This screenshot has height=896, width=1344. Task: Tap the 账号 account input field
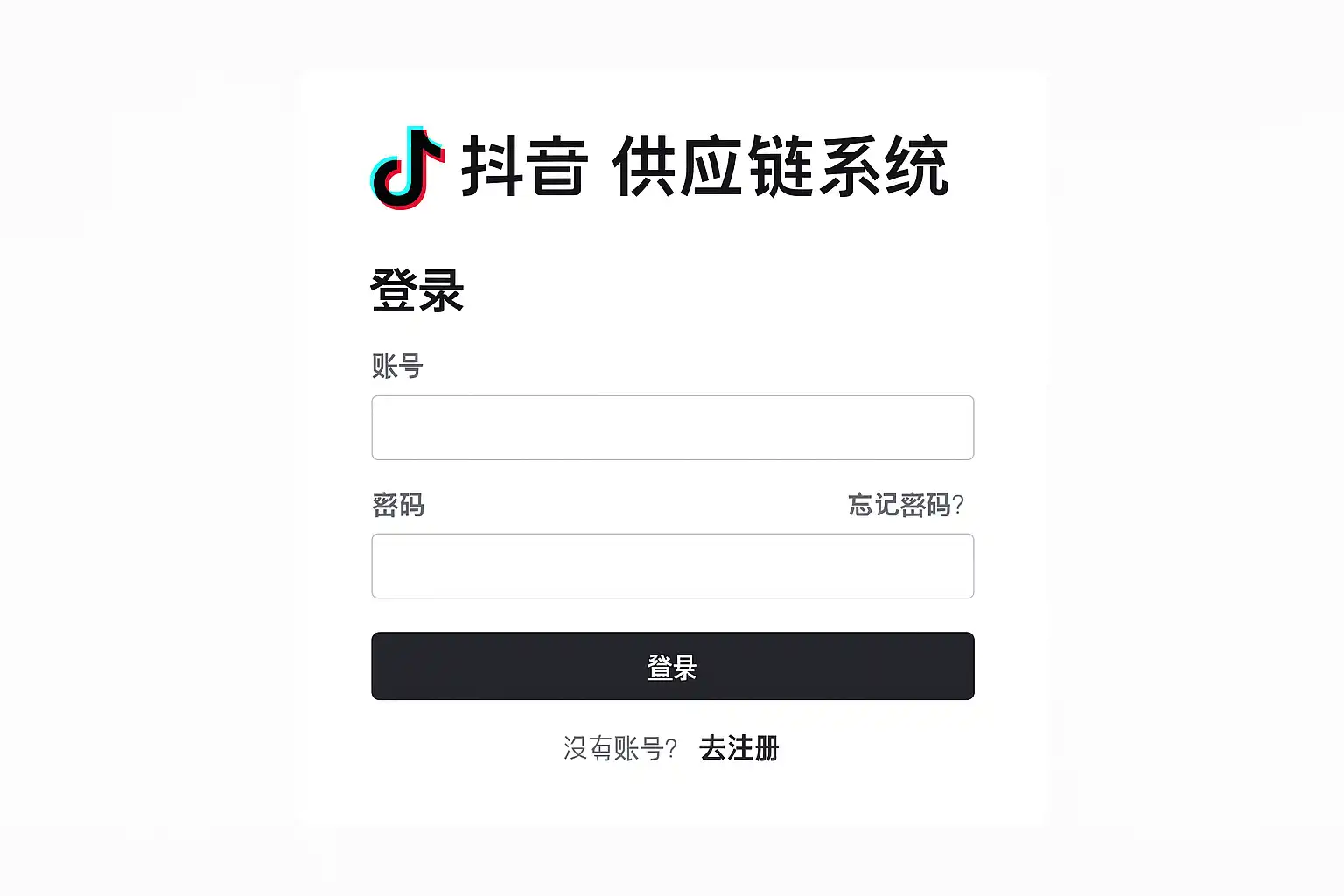click(672, 428)
